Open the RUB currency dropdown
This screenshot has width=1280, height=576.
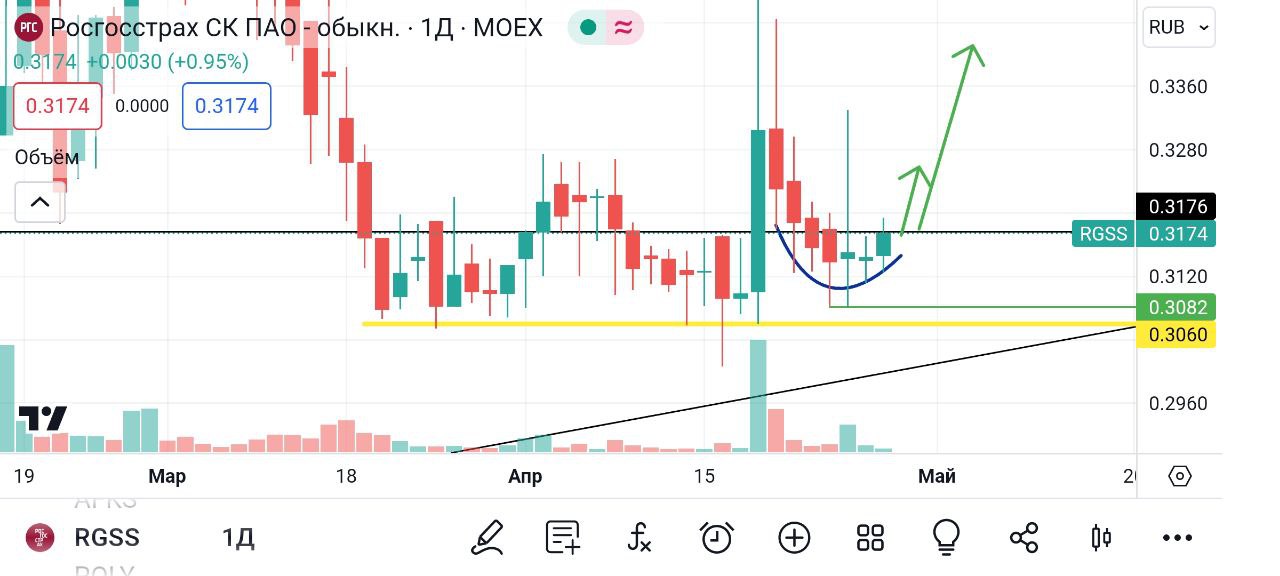tap(1178, 28)
